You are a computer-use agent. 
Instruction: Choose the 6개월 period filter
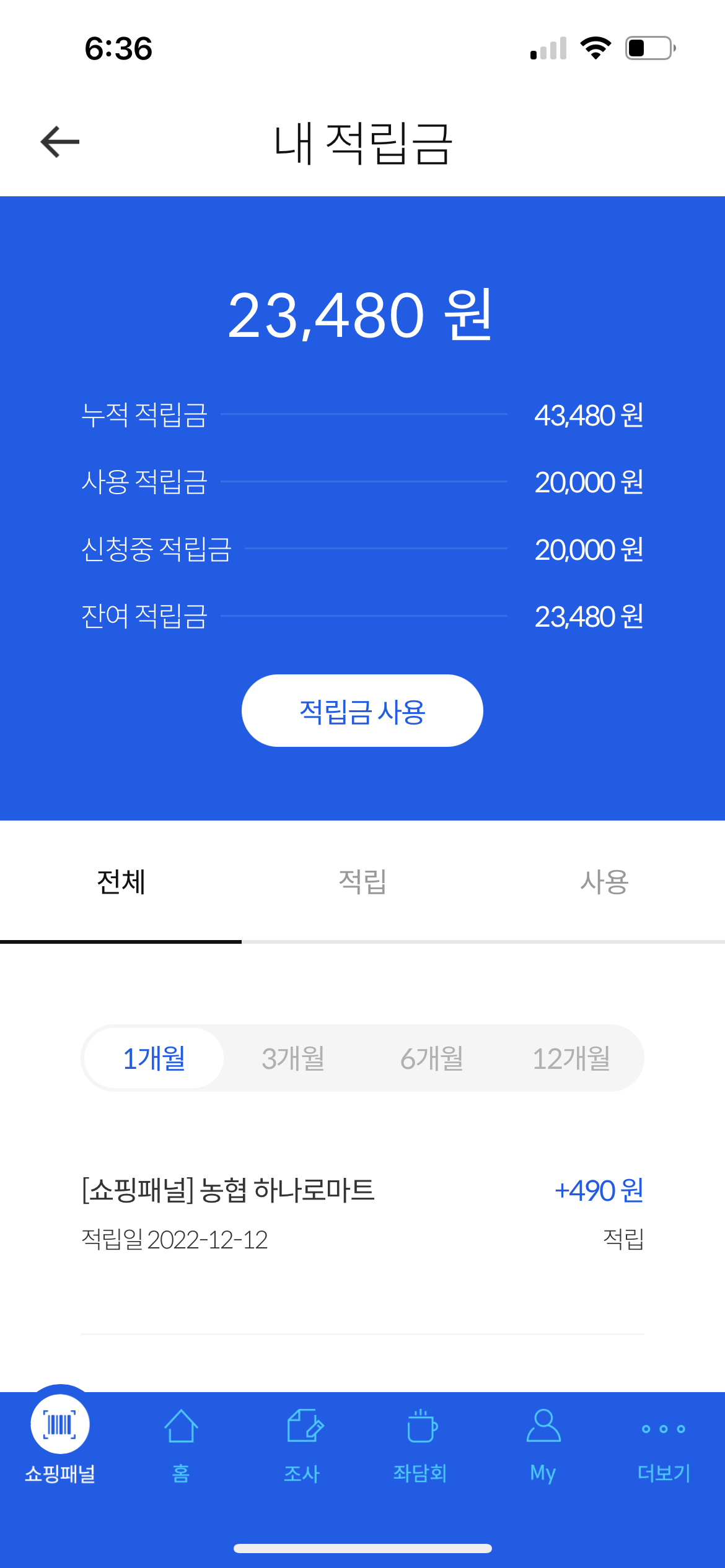432,1058
